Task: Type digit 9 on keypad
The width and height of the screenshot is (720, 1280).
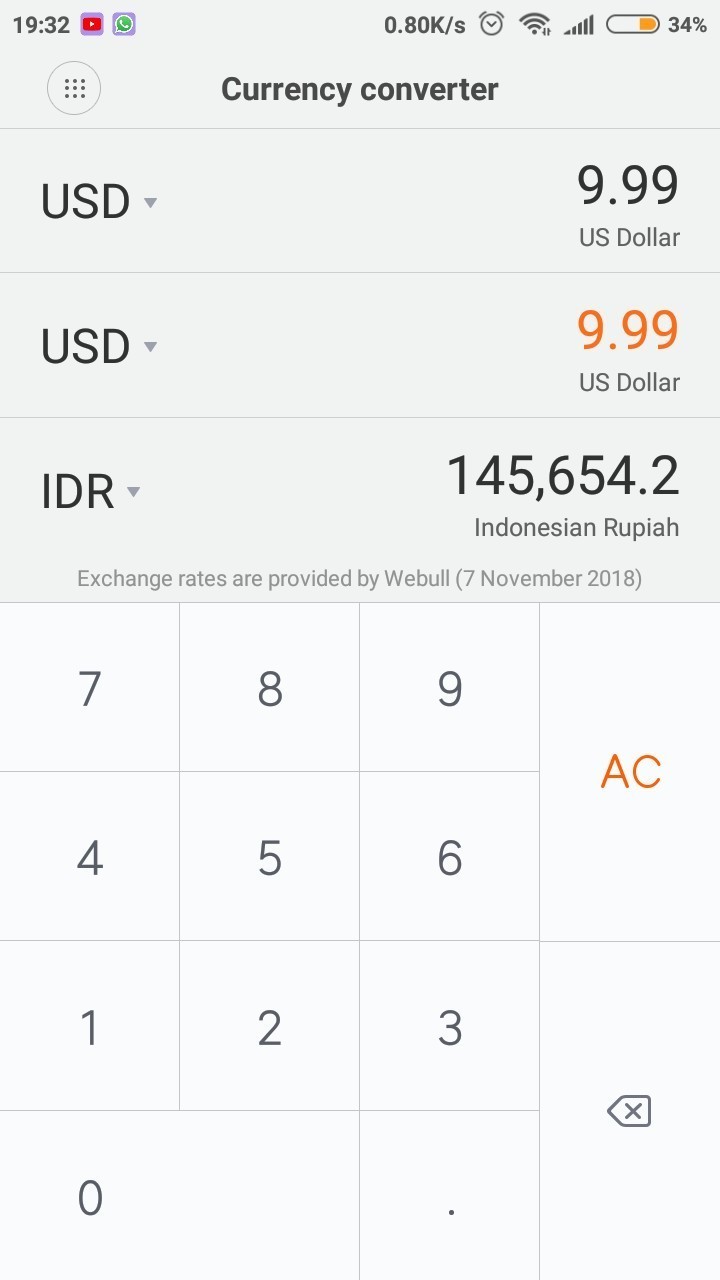Action: 450,688
